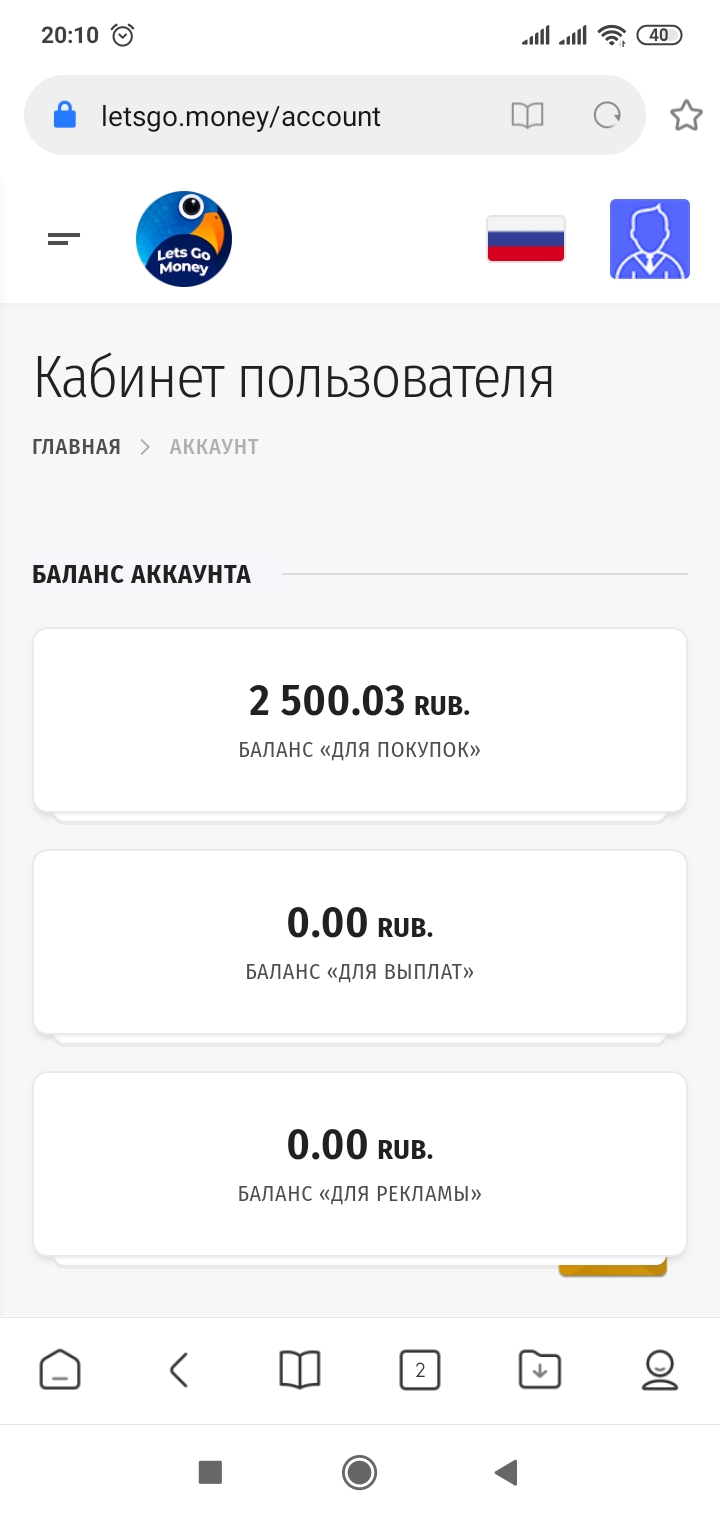The height and width of the screenshot is (1520, 720).
Task: Open the «ДЛЯ РЕКЛАМЫ» balance card
Action: (360, 1164)
